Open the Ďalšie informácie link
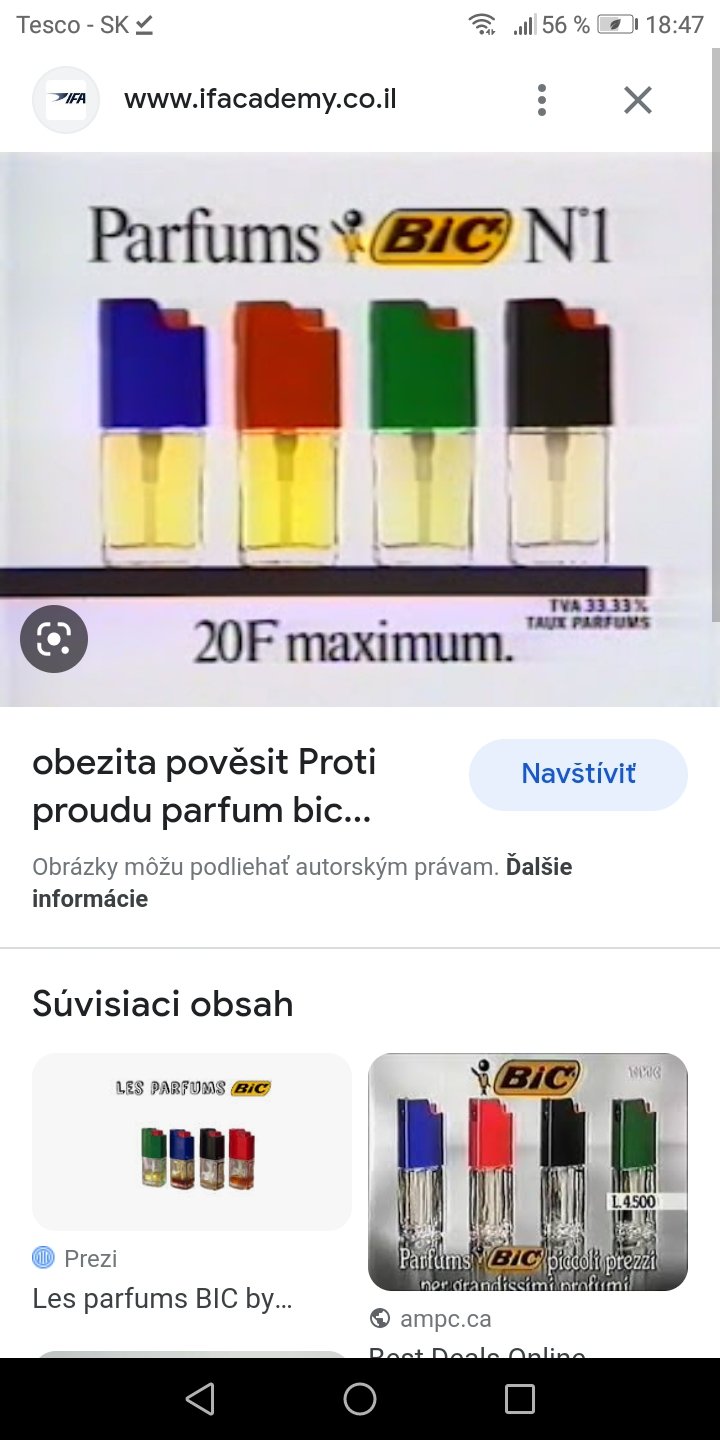 [x=538, y=867]
